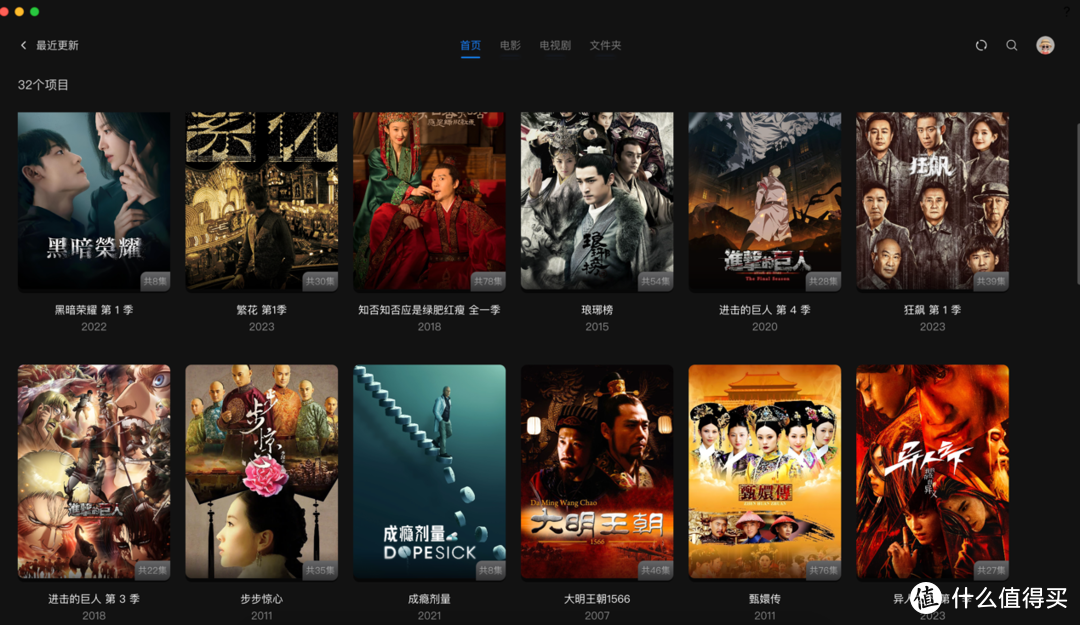1080x625 pixels.
Task: Open 进击的巨人 第 3 季
Action: [x=94, y=472]
